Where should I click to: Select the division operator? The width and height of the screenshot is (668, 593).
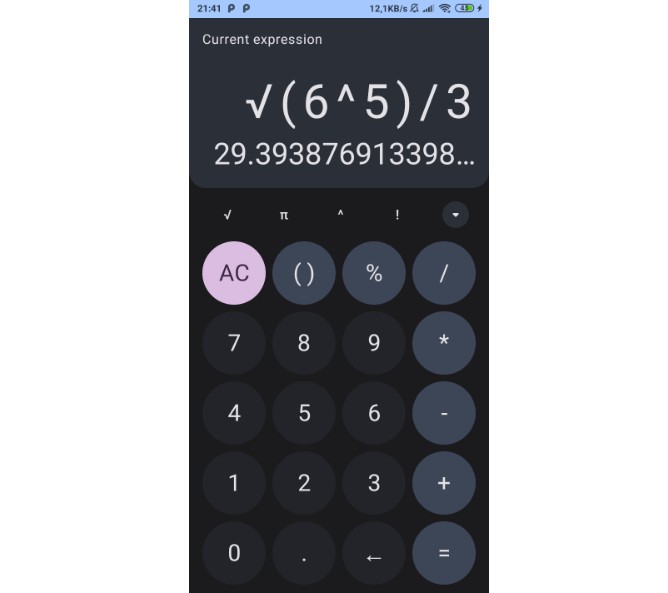444,273
